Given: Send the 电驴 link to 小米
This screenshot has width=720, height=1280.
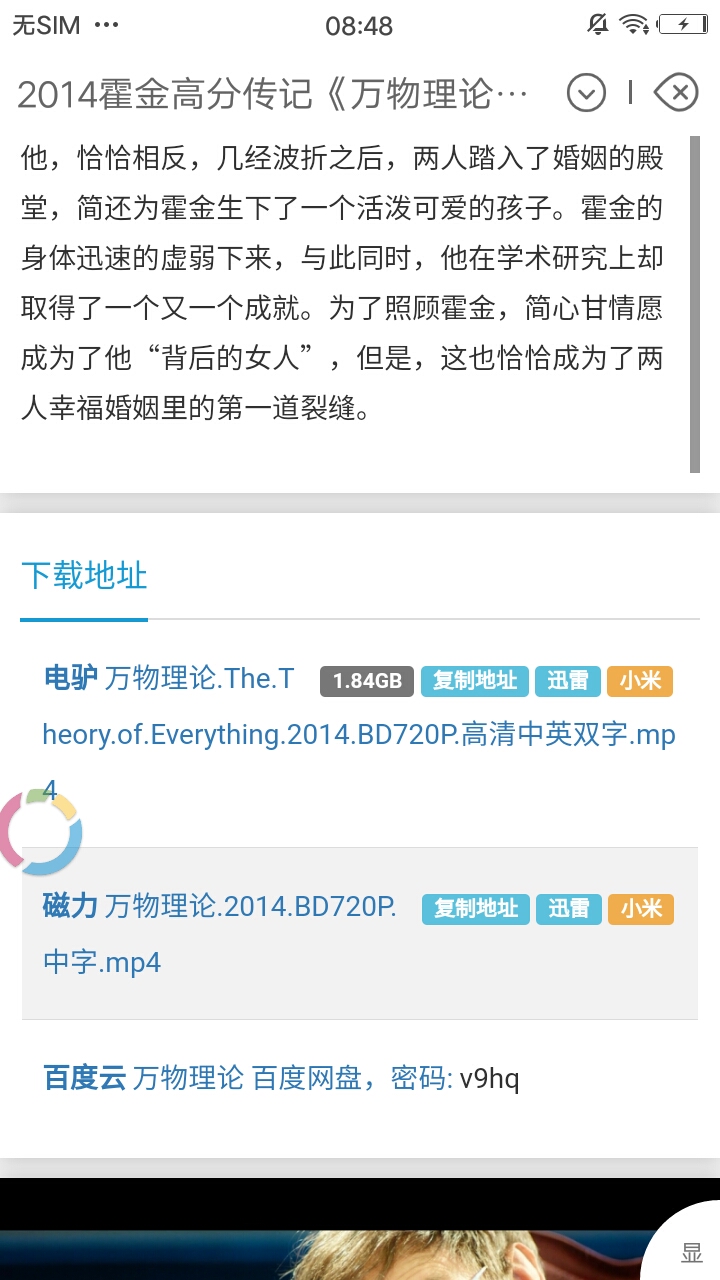Looking at the screenshot, I should [640, 681].
